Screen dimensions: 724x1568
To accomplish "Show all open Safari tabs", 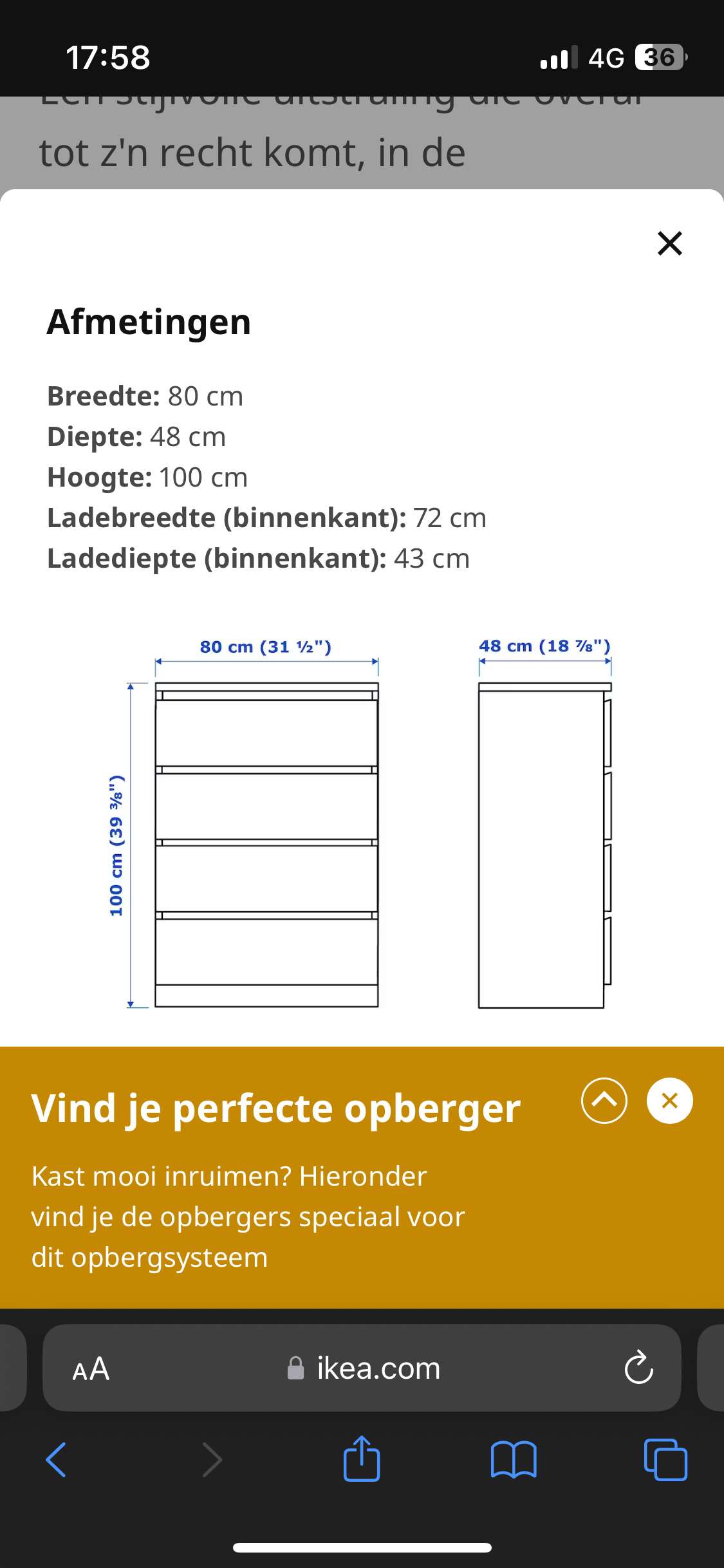I will 665,1459.
